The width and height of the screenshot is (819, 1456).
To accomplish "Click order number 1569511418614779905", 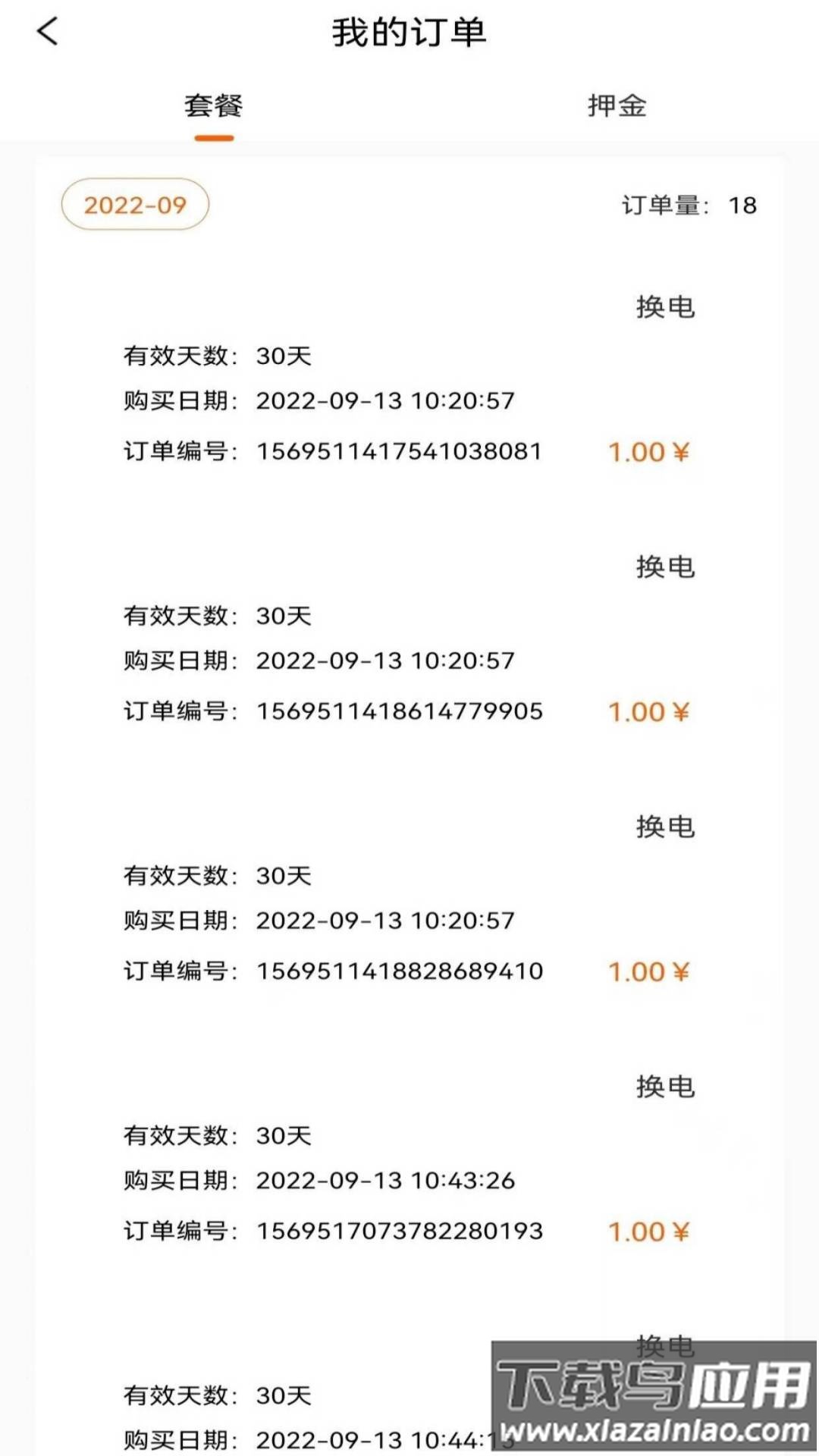I will pos(397,711).
